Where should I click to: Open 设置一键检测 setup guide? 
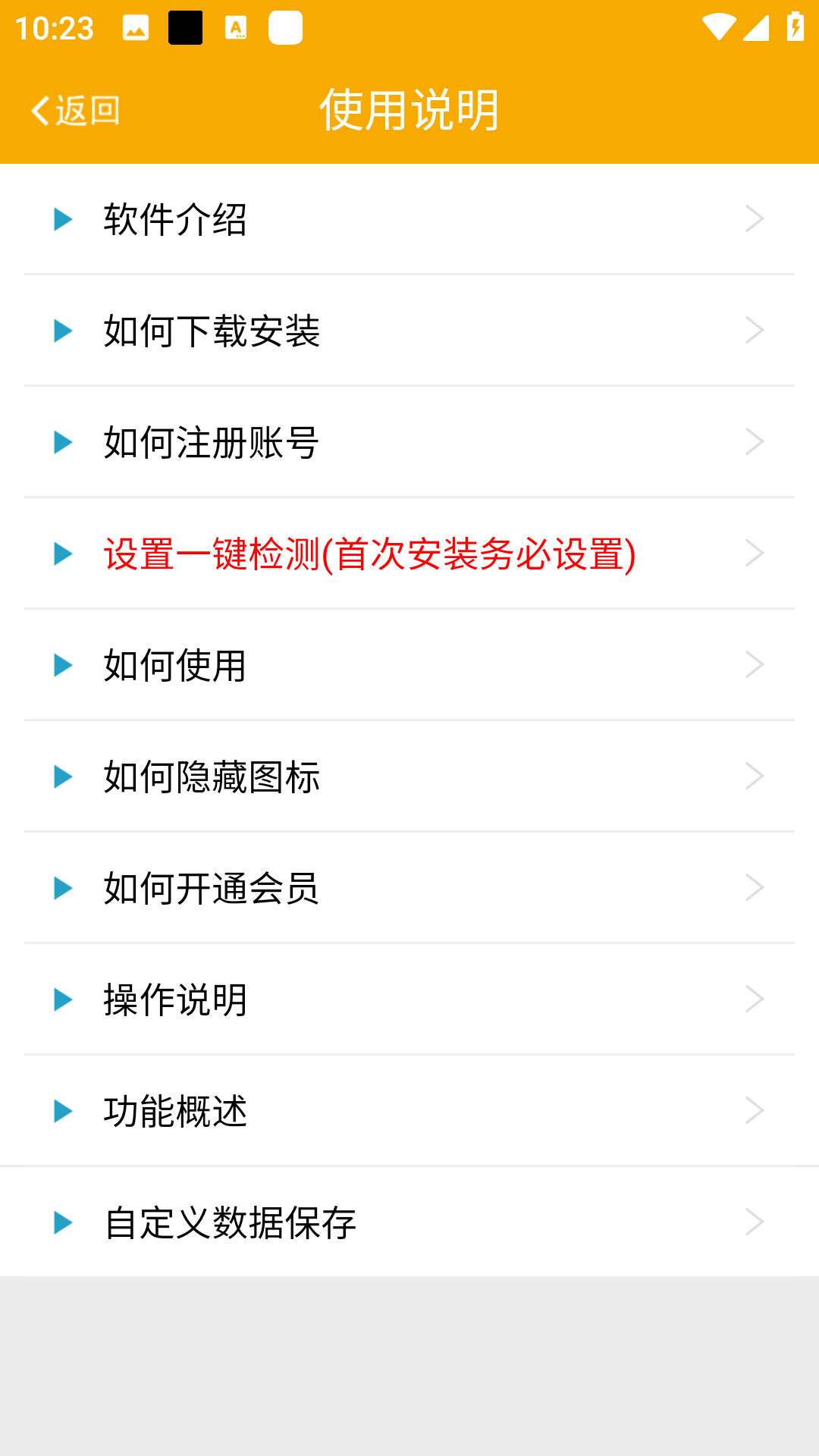409,554
